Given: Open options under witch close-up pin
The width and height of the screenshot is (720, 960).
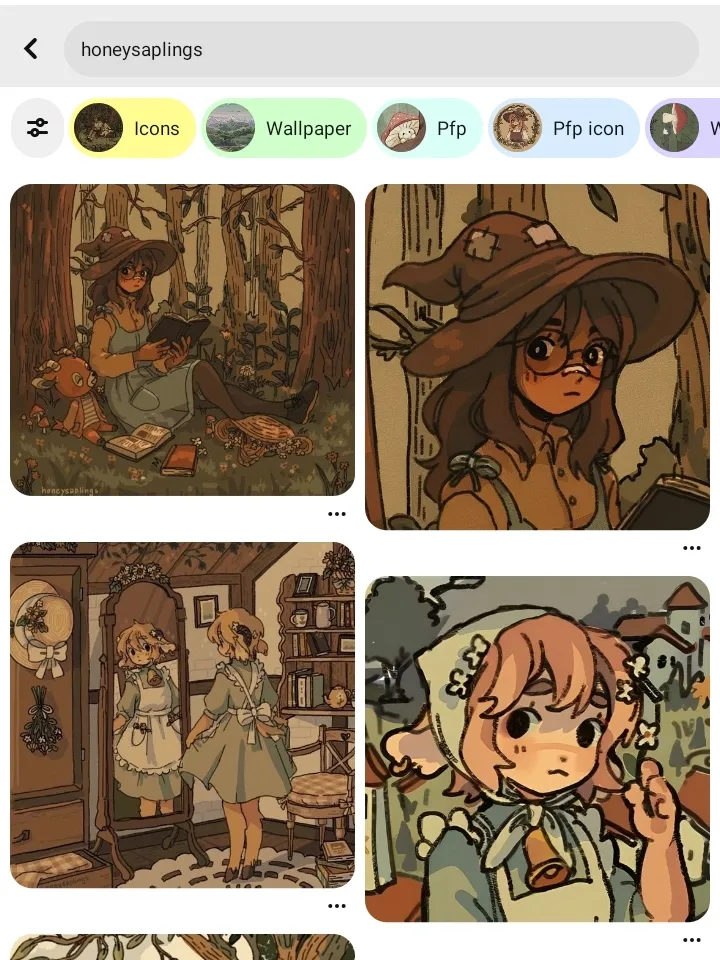Looking at the screenshot, I should 691,548.
